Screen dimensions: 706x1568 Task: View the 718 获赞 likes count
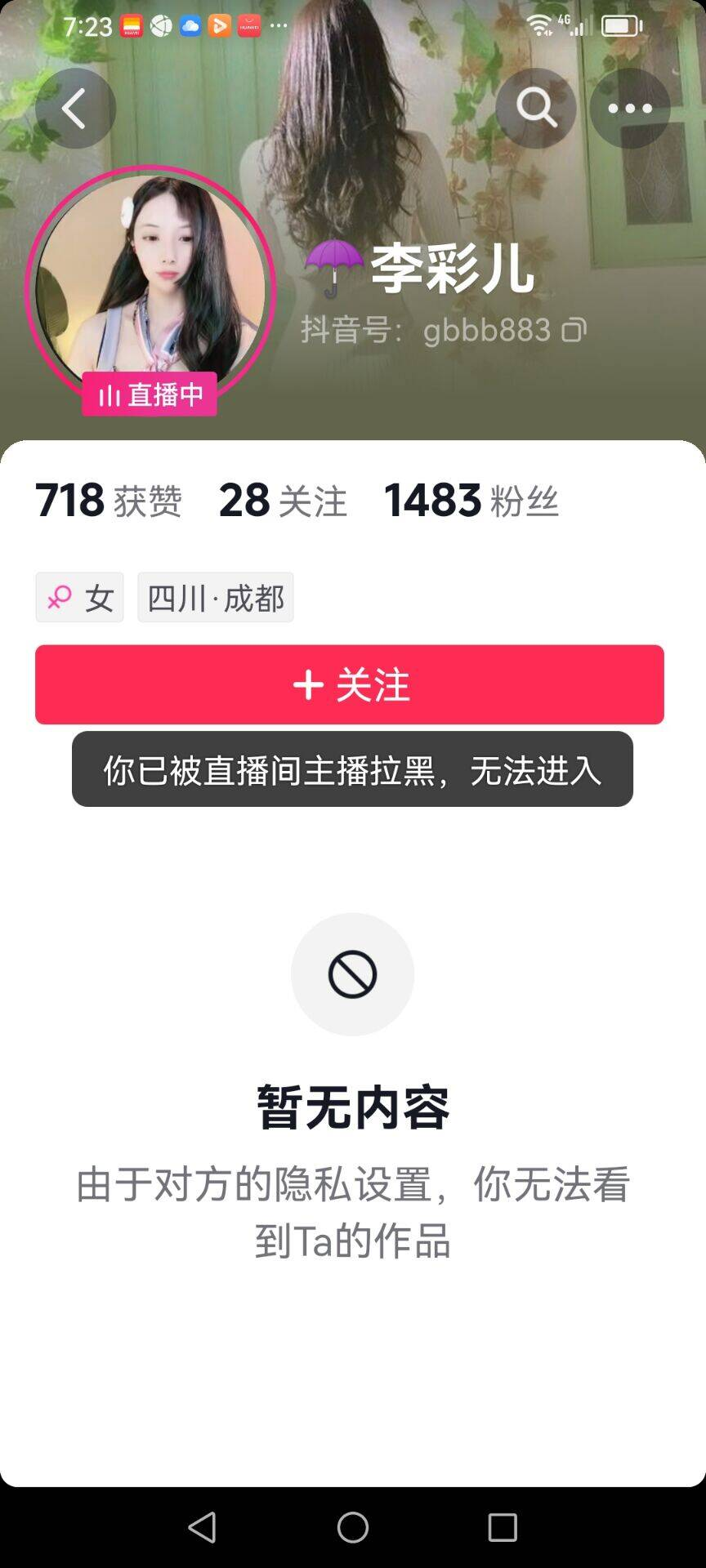109,501
